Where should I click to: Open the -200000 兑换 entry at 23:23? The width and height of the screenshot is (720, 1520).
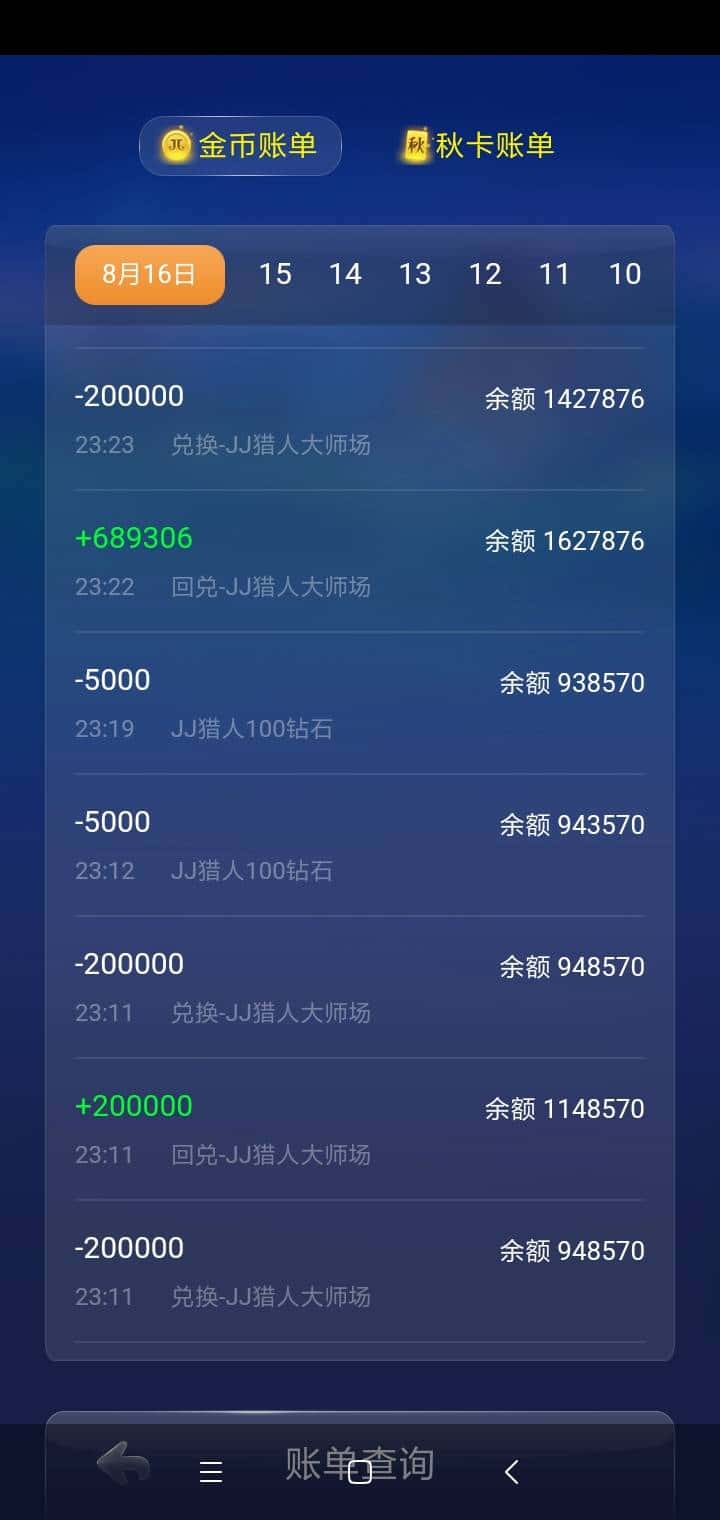tap(360, 418)
